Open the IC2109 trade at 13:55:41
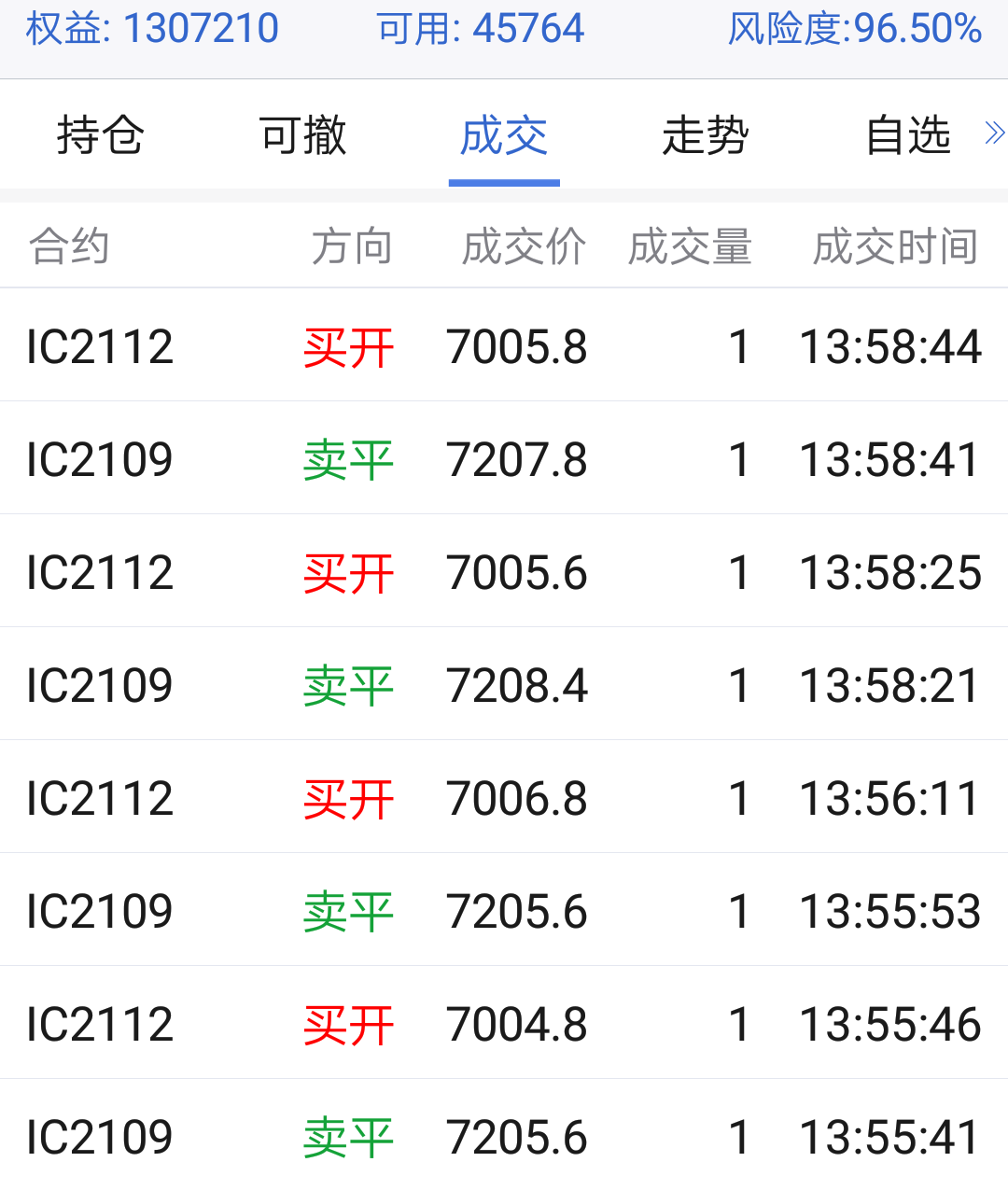 (504, 1137)
